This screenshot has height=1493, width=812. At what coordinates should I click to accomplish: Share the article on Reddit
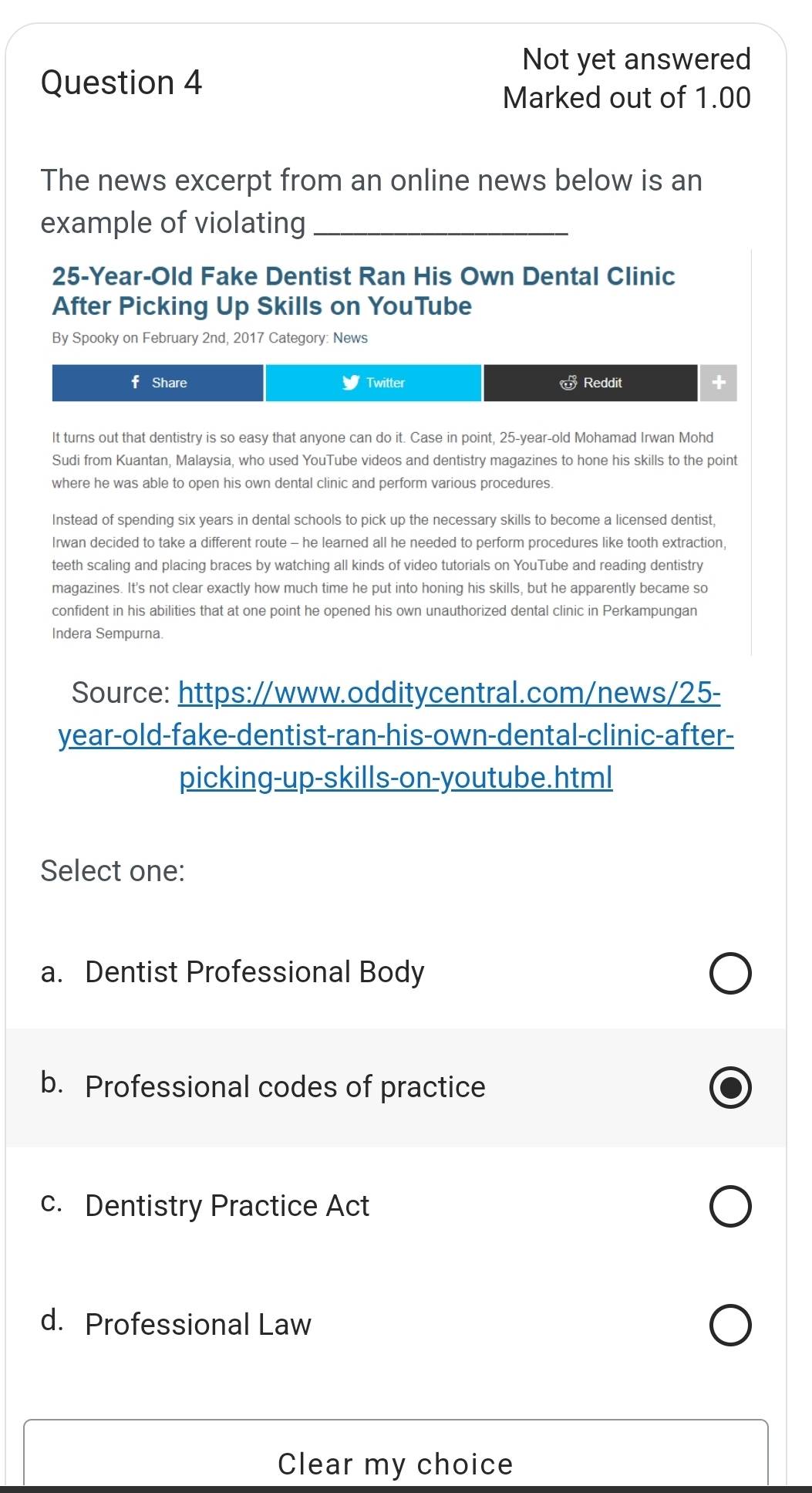coord(590,383)
